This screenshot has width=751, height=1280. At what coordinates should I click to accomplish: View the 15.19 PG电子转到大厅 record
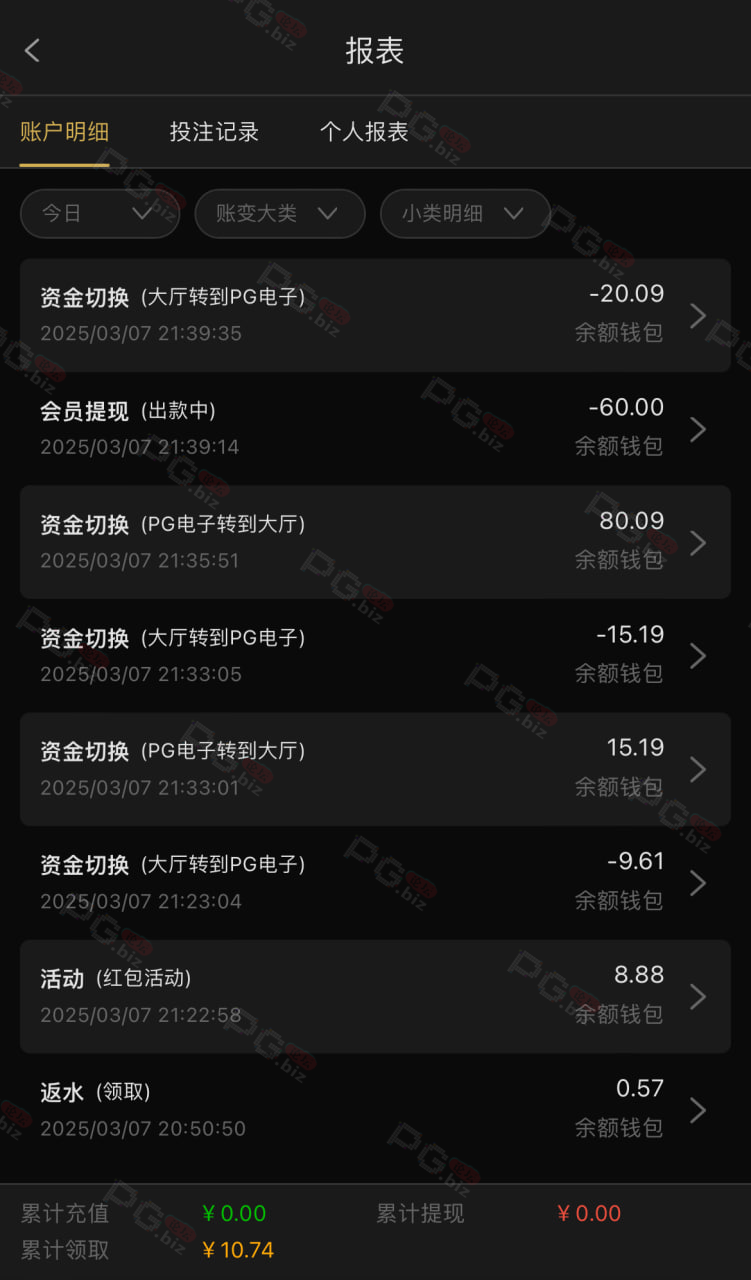[375, 769]
